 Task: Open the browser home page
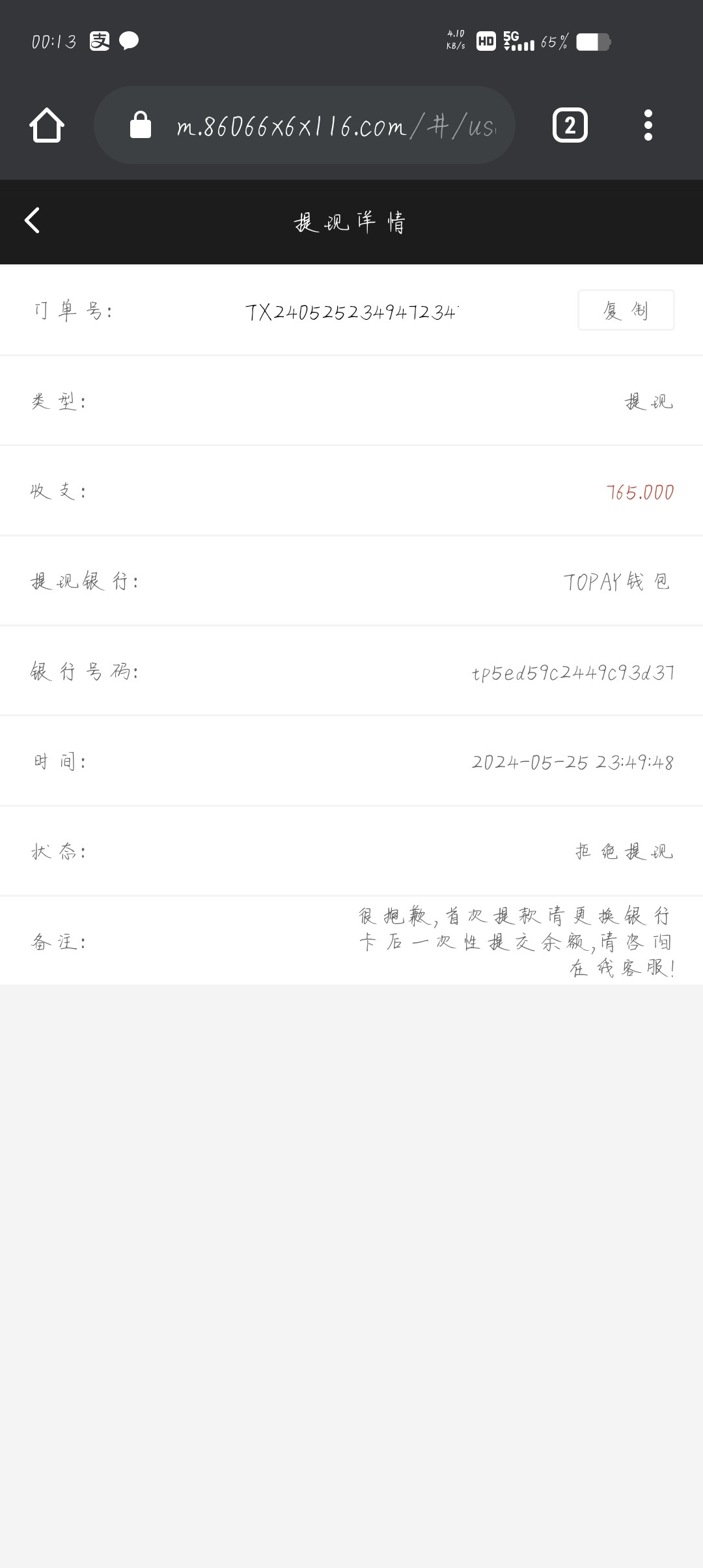[x=47, y=125]
